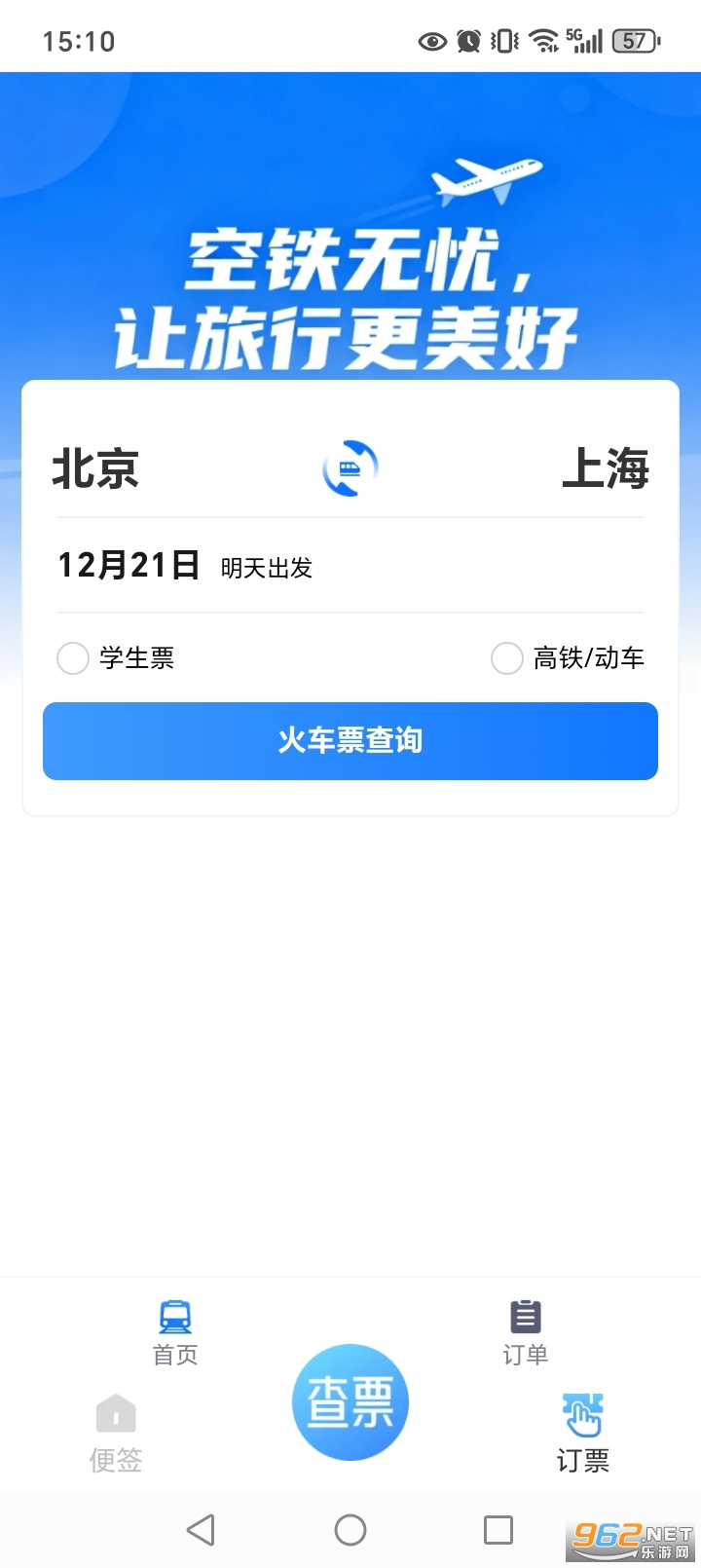Toggle the alarm clock status bar icon
This screenshot has width=701, height=1568.
(467, 40)
